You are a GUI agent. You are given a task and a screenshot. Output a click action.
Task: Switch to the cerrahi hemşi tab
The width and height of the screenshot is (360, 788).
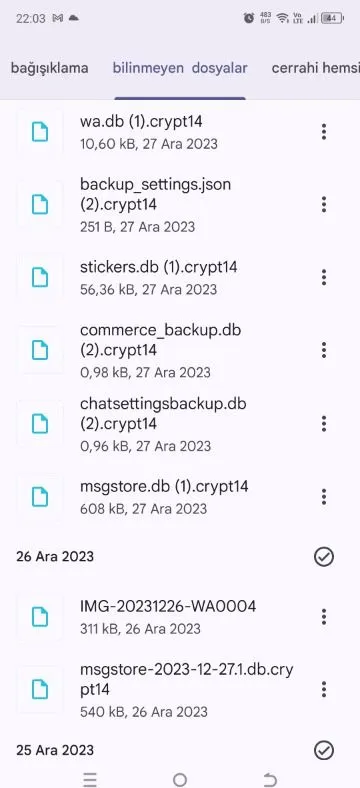click(x=316, y=68)
